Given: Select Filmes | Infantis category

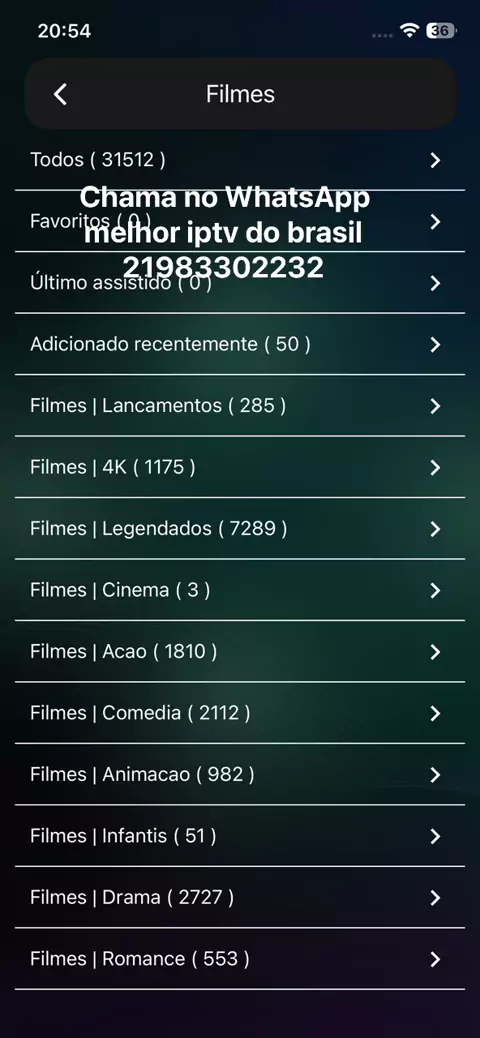Looking at the screenshot, I should click(240, 836).
